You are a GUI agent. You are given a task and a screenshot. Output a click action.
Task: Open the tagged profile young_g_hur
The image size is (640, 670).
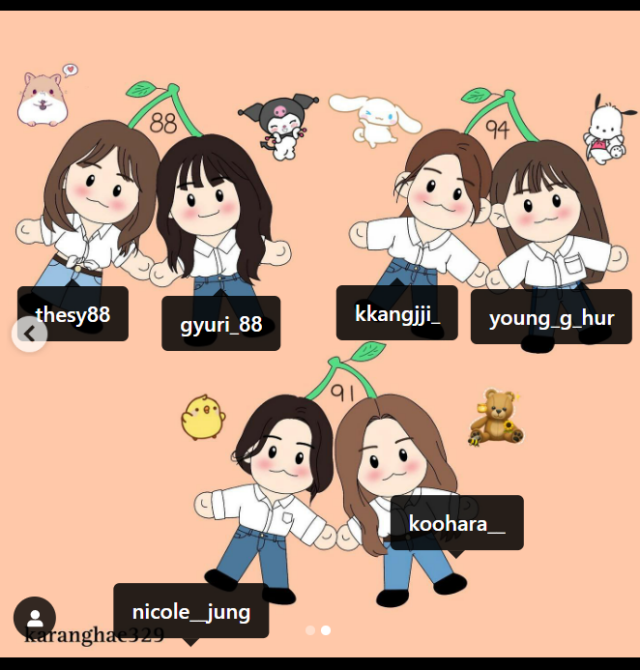(x=551, y=318)
